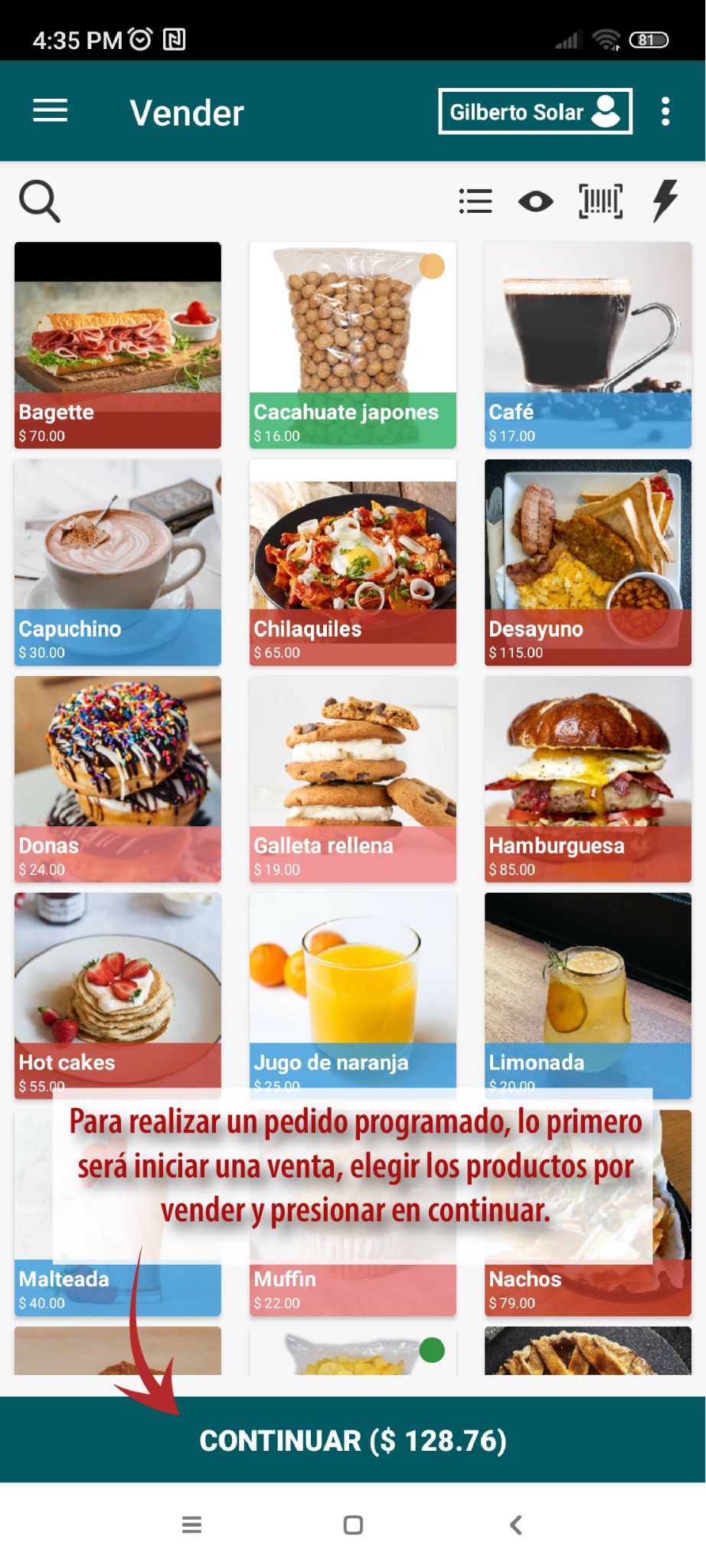The width and height of the screenshot is (706, 1568).
Task: Add a Café to the order
Action: [x=587, y=345]
